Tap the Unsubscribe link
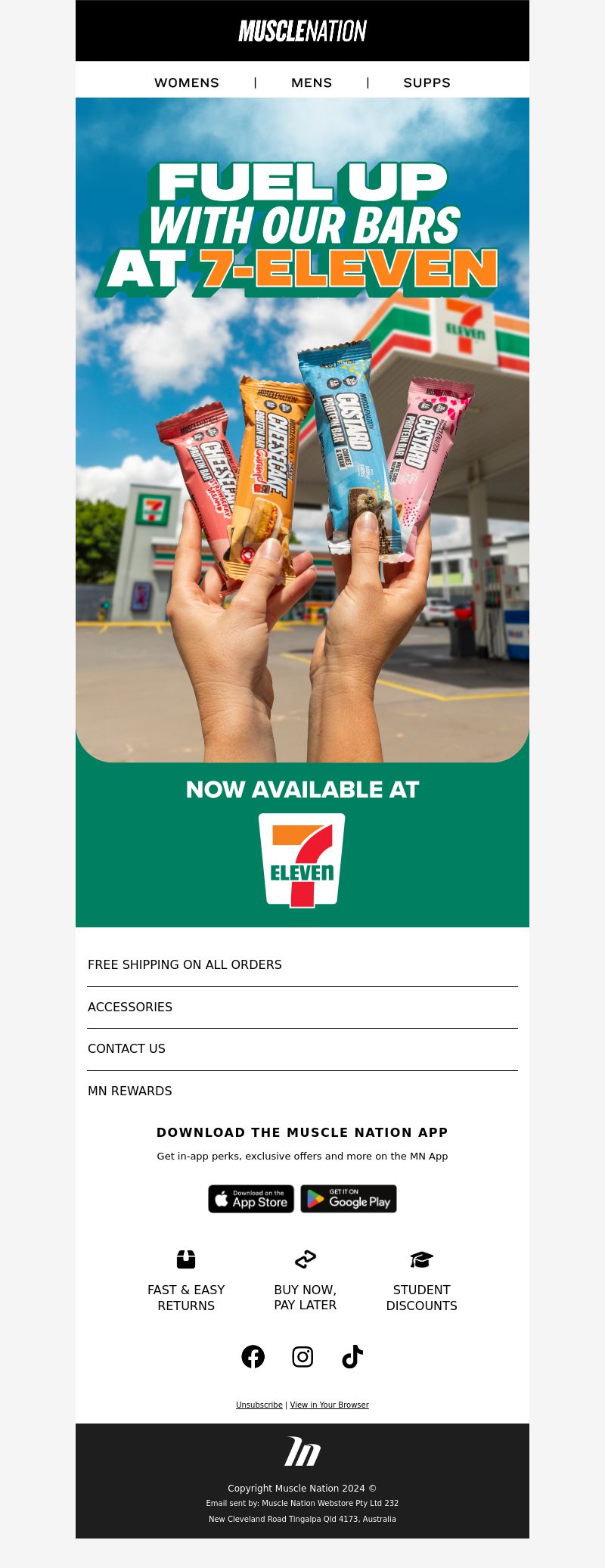605x1568 pixels. [259, 1405]
